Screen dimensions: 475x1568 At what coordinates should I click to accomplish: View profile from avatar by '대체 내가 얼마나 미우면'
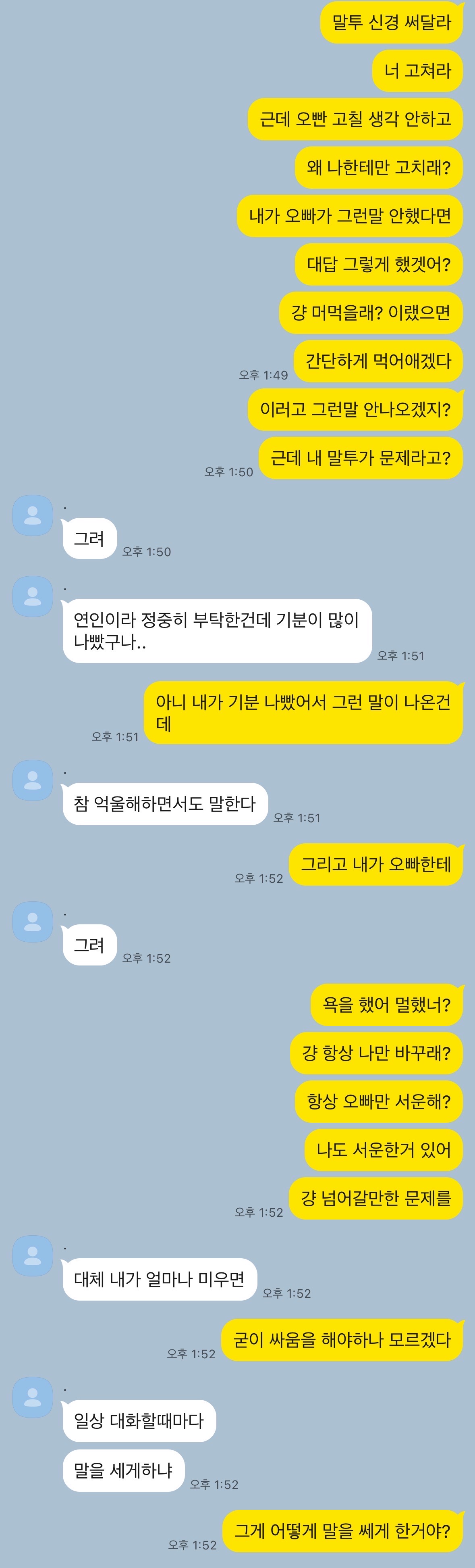click(33, 1256)
